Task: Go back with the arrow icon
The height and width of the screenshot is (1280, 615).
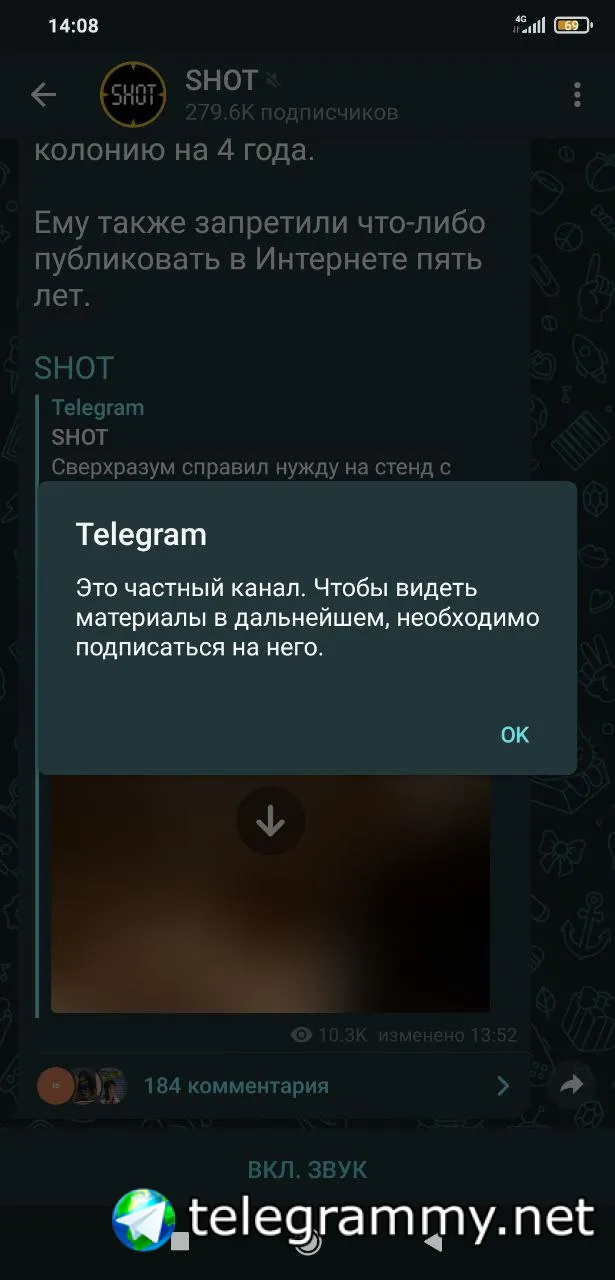Action: pyautogui.click(x=43, y=95)
